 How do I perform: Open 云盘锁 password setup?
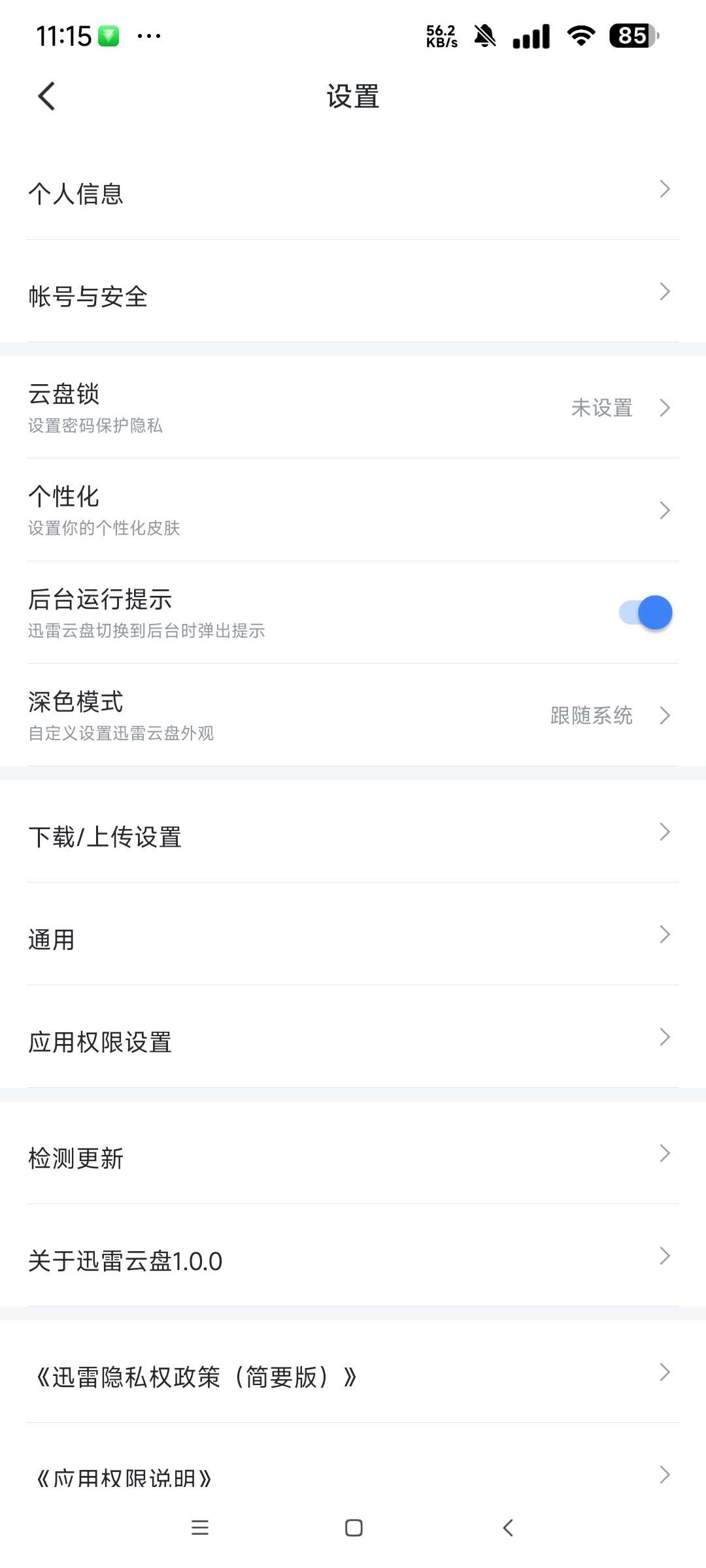pyautogui.click(x=353, y=407)
